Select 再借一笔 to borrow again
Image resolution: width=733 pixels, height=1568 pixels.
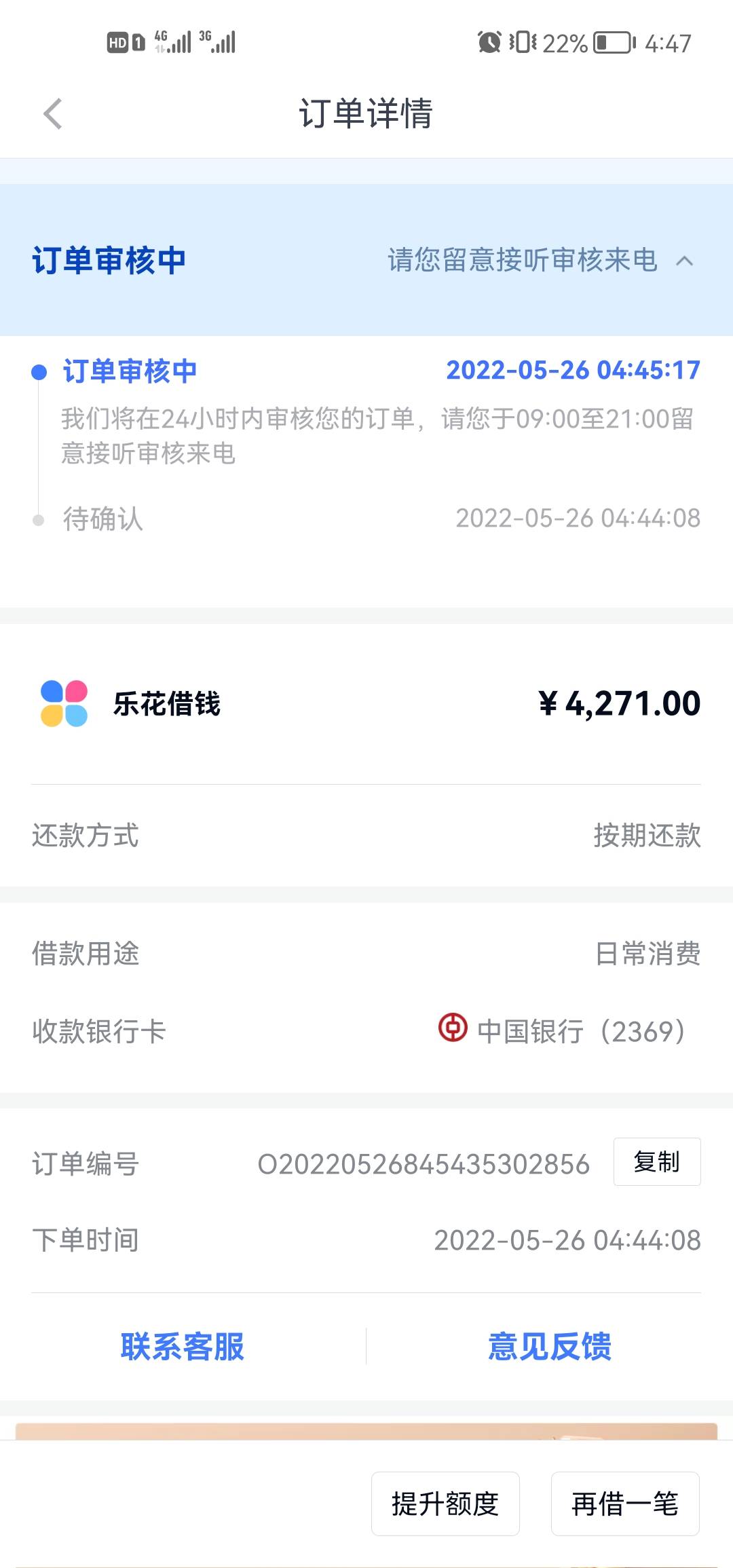(x=625, y=1504)
